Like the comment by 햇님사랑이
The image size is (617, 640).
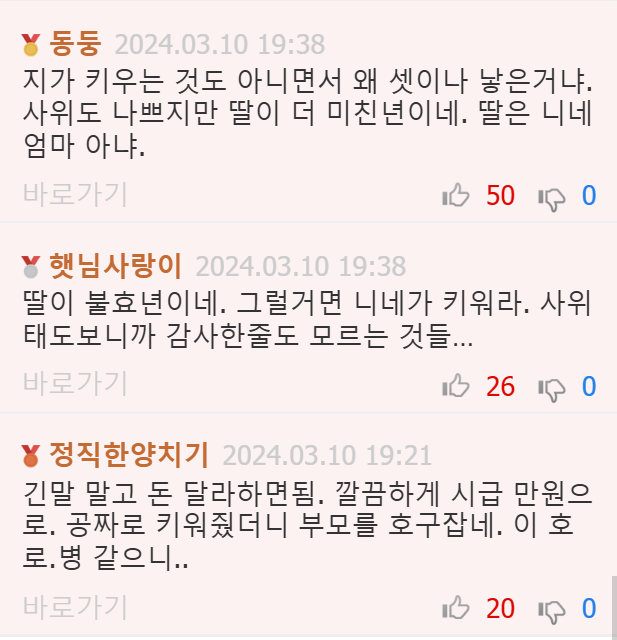tap(456, 386)
